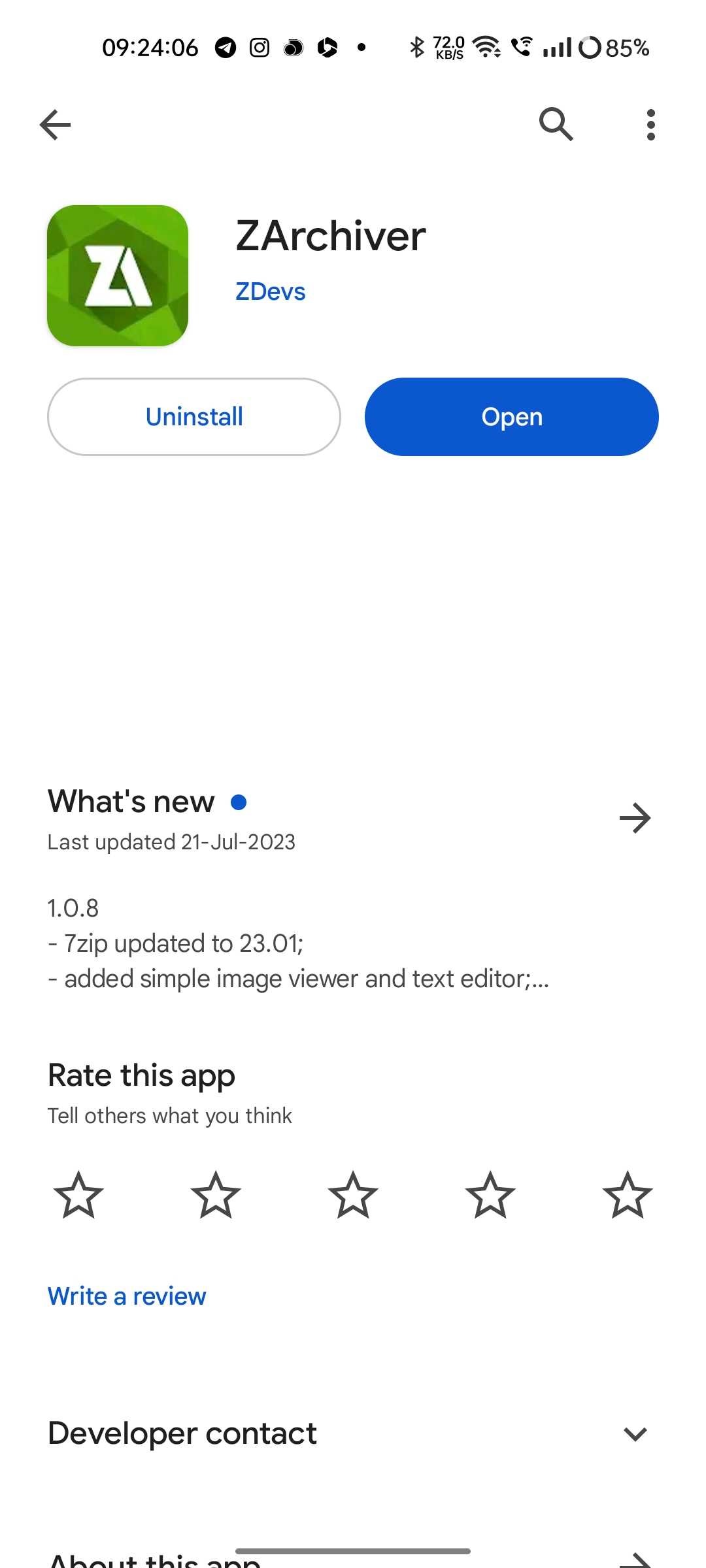Uninstall ZArchiver
The width and height of the screenshot is (706, 1568).
click(194, 417)
